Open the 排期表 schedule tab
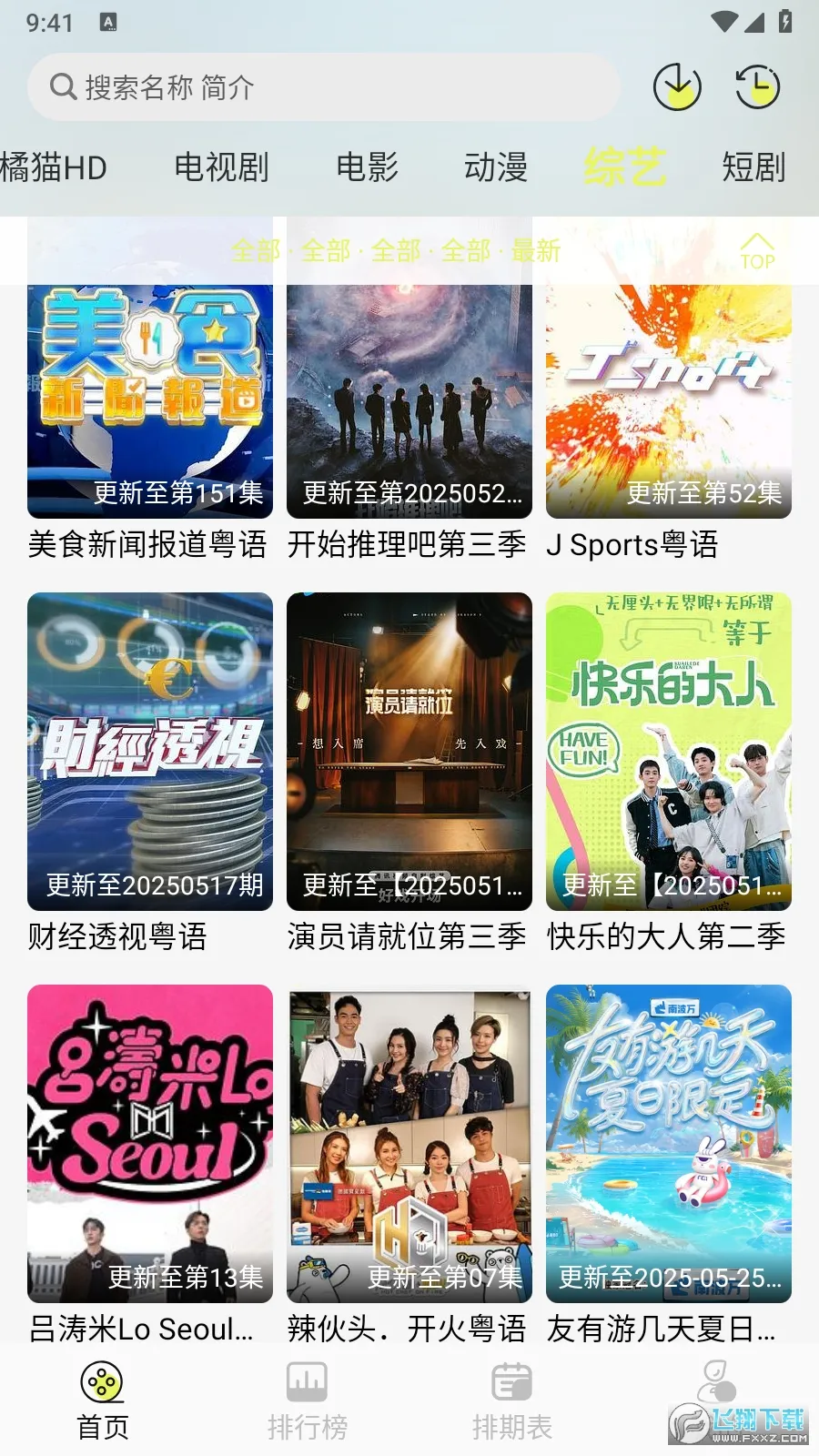This screenshot has width=819, height=1456. click(511, 1401)
